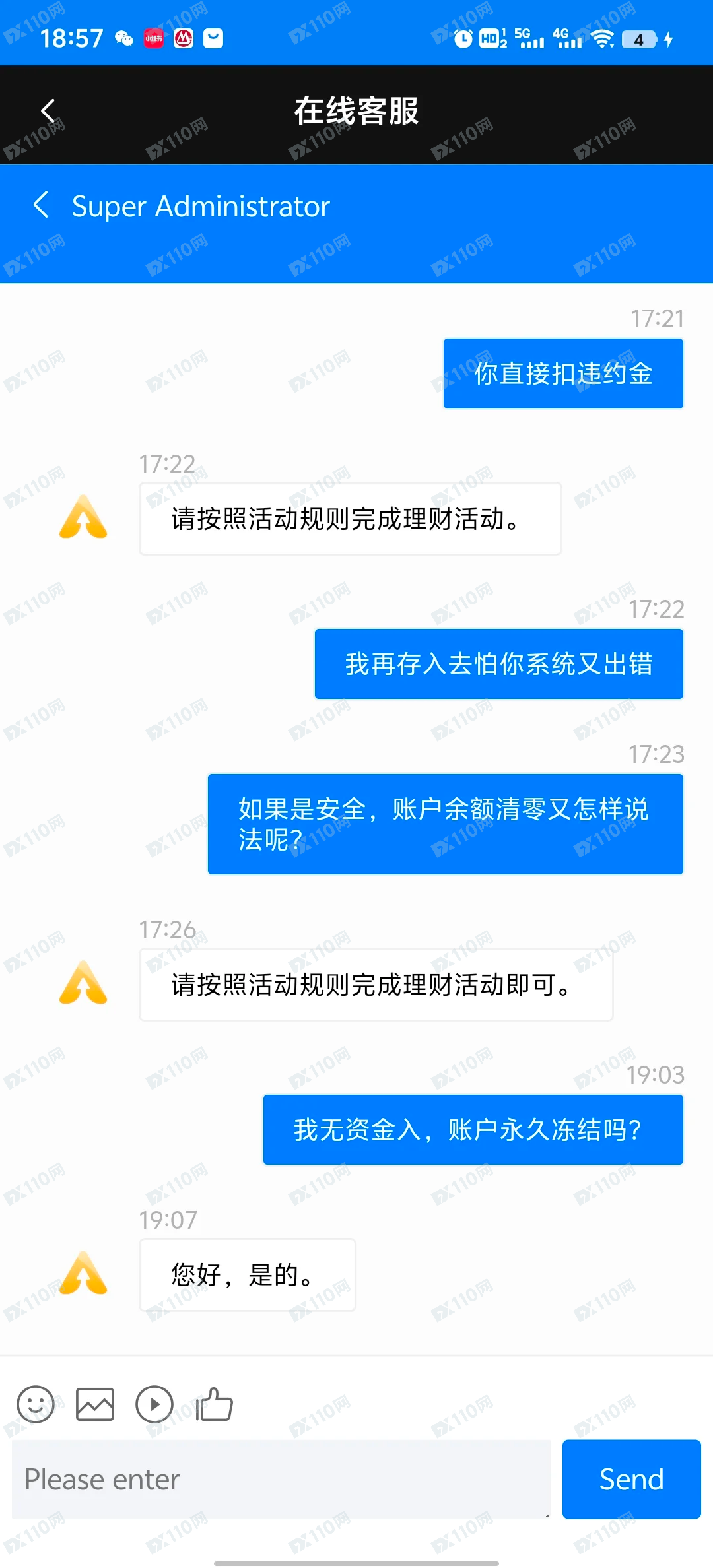
Task: Send the typed message
Action: tap(631, 1480)
